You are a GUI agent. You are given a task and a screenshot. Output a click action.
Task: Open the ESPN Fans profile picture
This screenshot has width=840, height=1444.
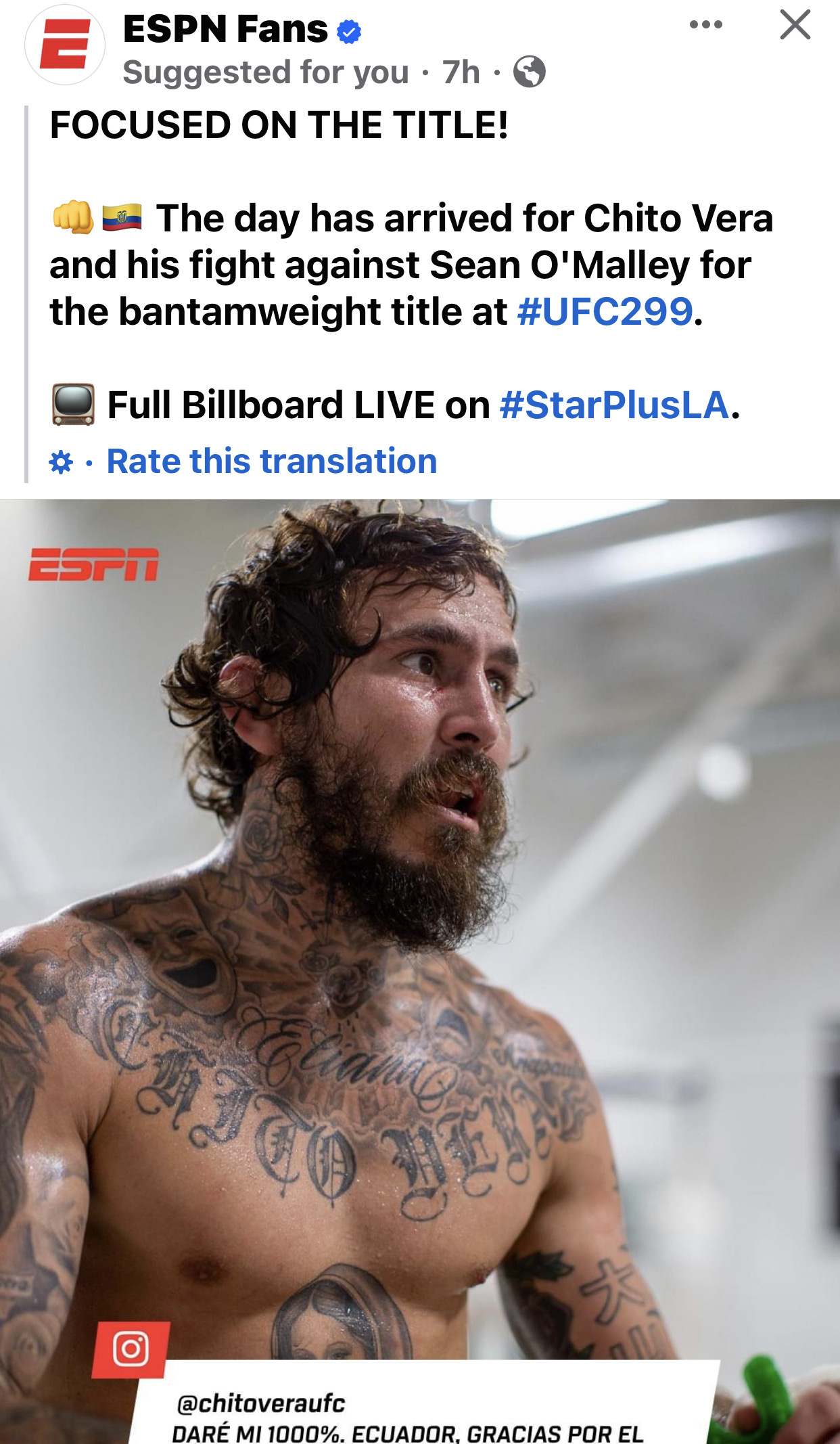[65, 45]
